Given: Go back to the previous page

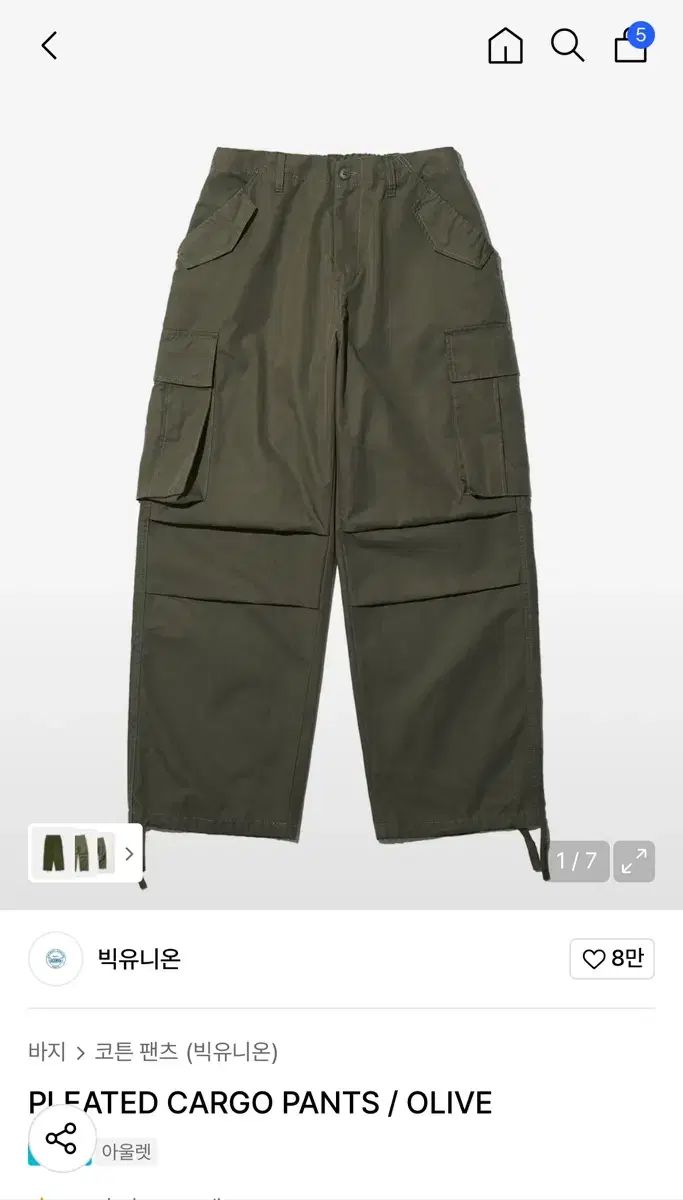Looking at the screenshot, I should pos(49,46).
